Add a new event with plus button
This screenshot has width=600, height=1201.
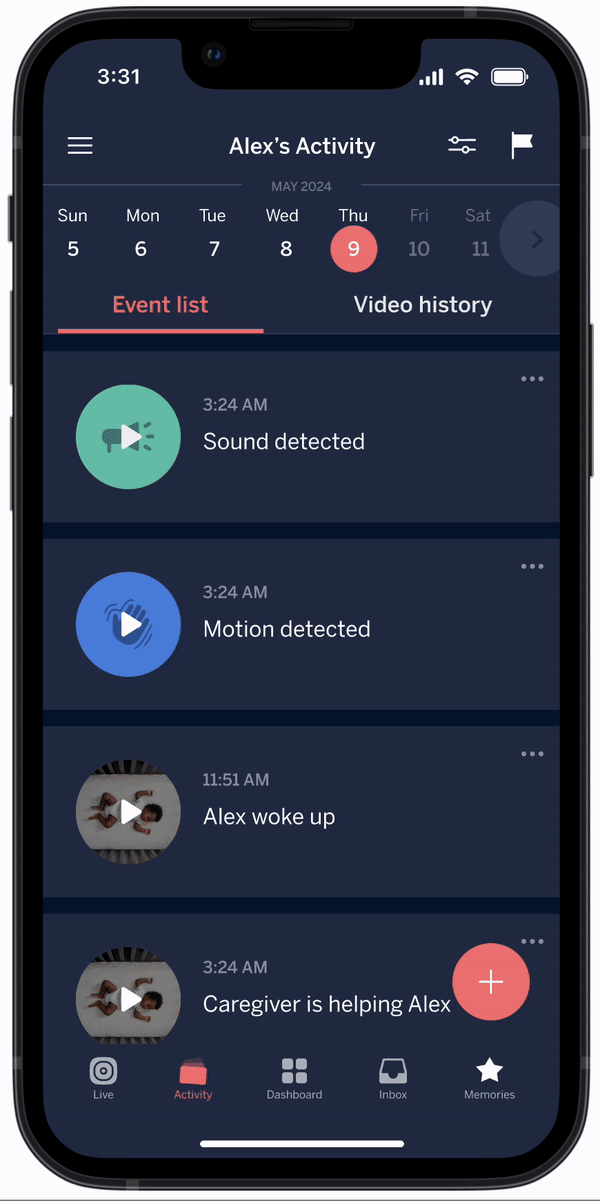[x=490, y=982]
